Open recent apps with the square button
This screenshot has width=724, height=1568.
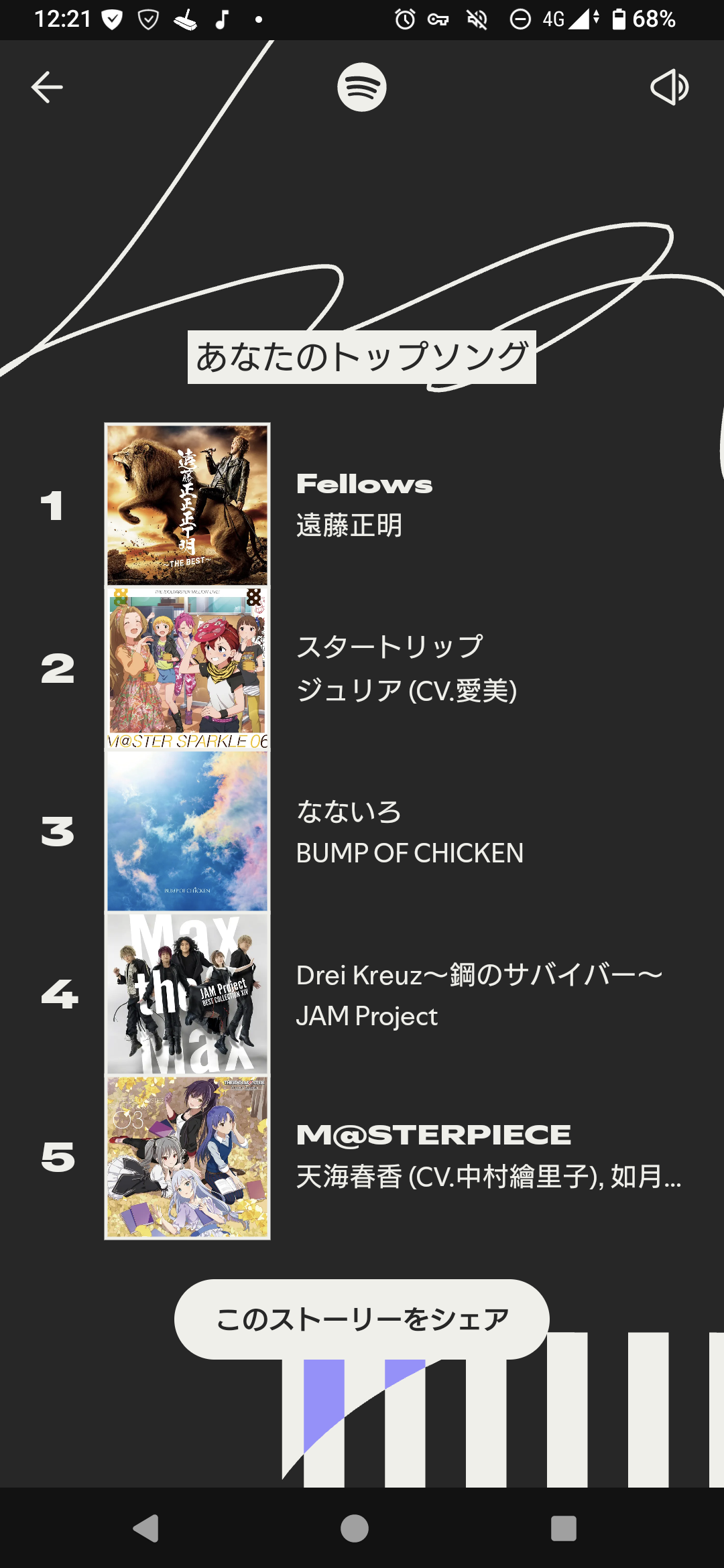[x=563, y=1528]
